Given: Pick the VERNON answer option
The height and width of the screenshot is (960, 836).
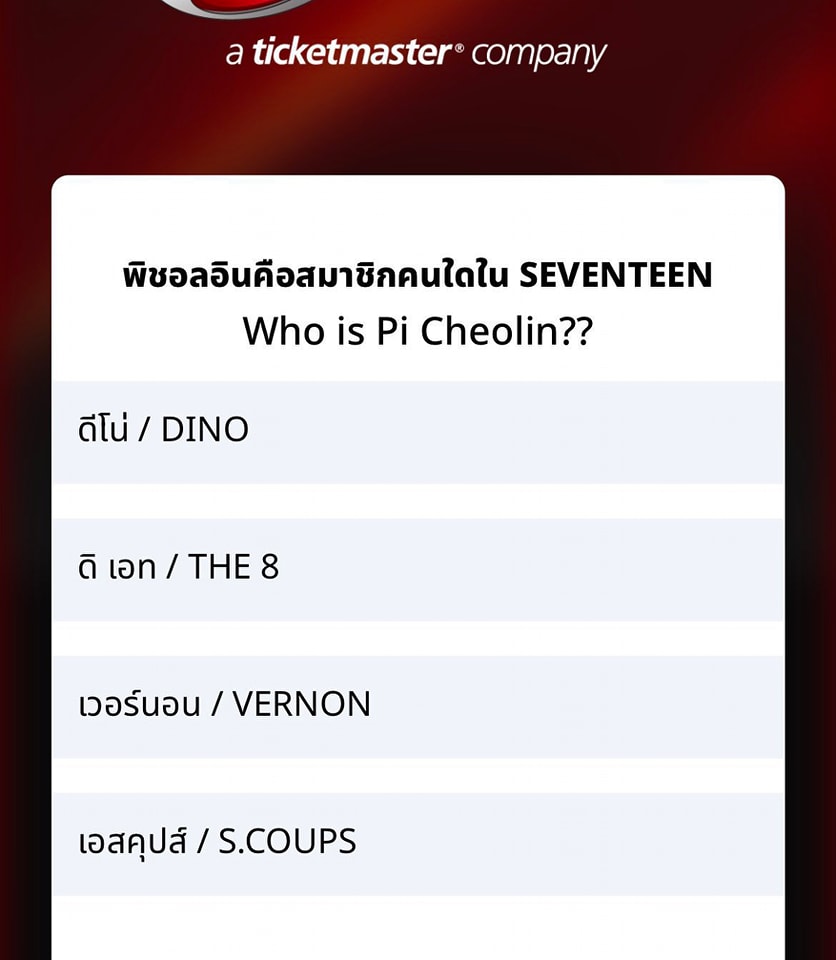Looking at the screenshot, I should click(x=417, y=706).
